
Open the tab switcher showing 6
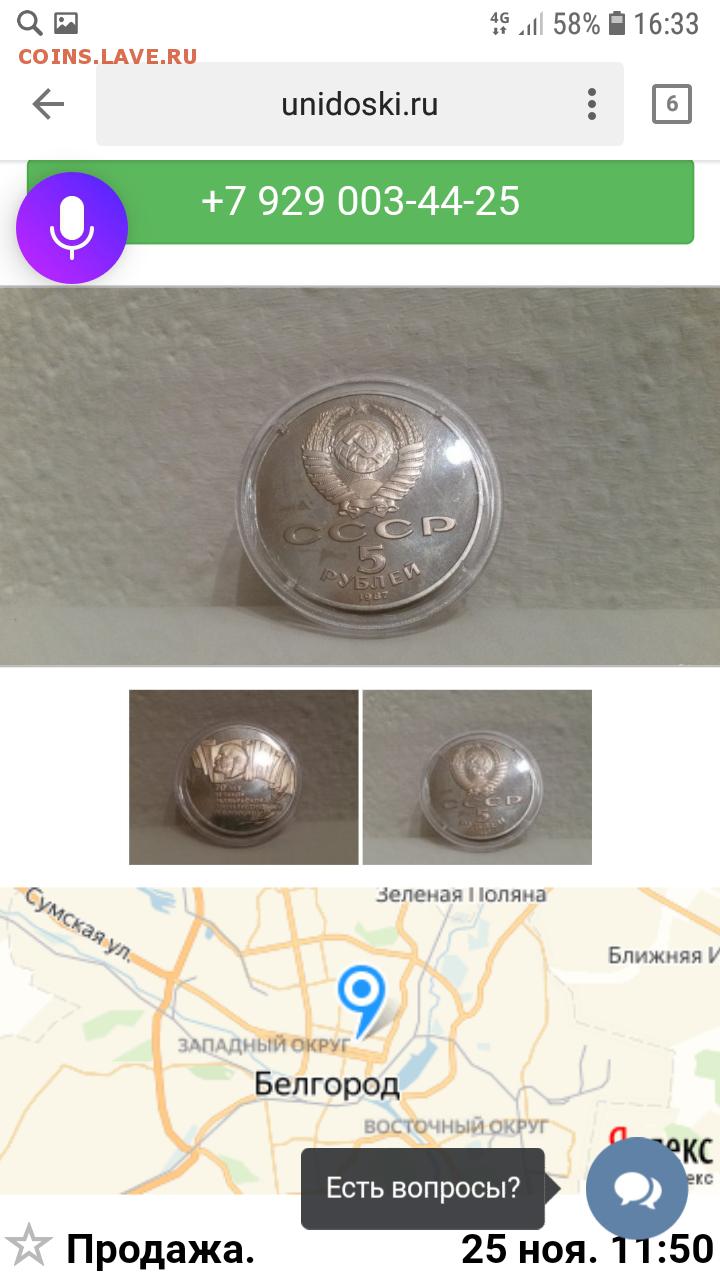click(x=671, y=104)
